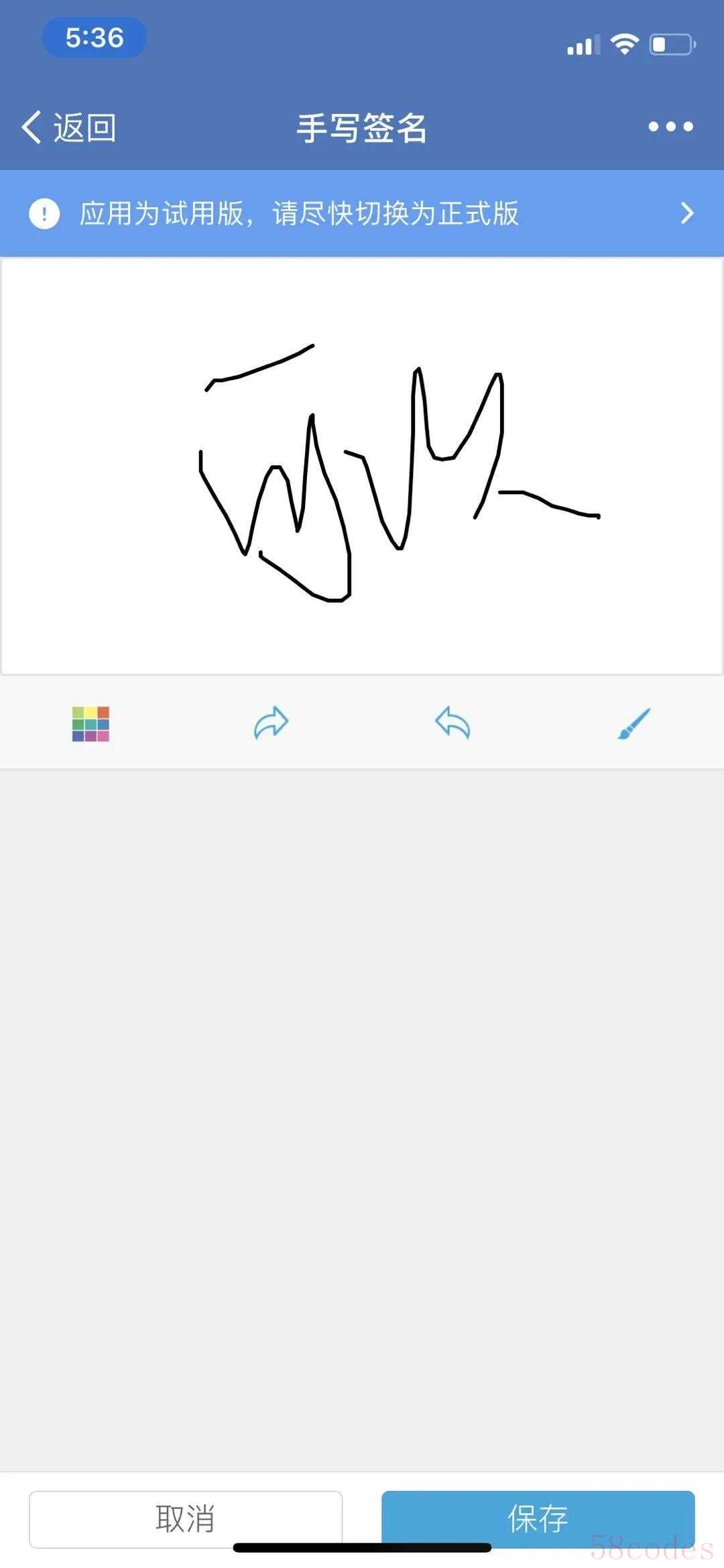The width and height of the screenshot is (724, 1568).
Task: Cancel the signature with 取消
Action: (186, 1518)
